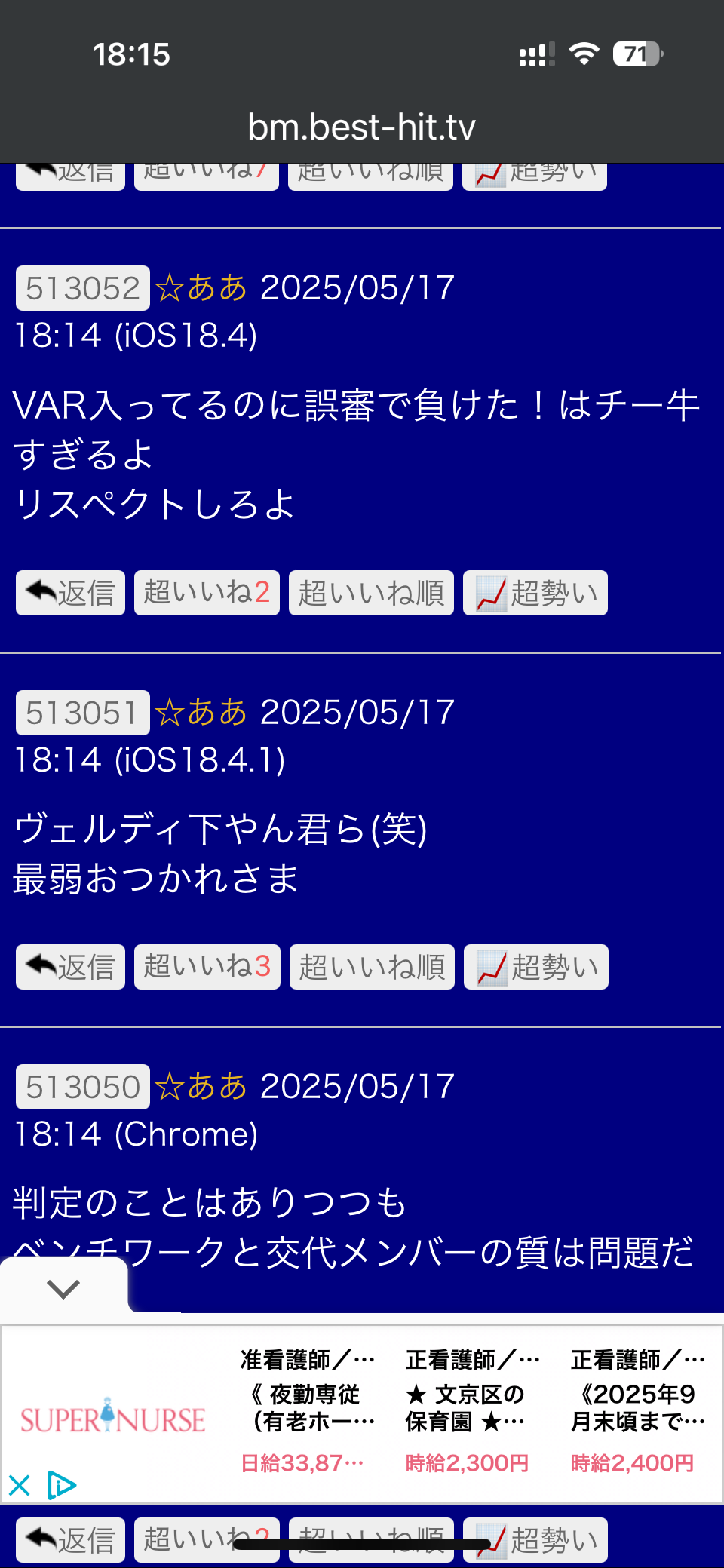Give 超いいね to post 513051

(207, 967)
